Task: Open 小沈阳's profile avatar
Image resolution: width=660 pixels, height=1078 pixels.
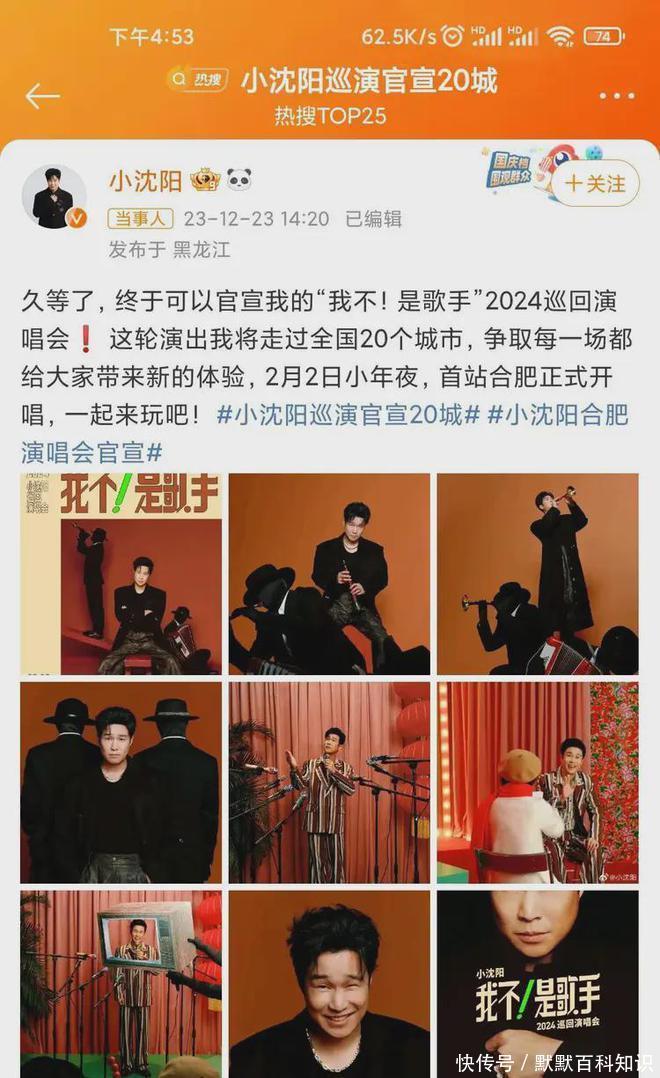Action: 54,196
